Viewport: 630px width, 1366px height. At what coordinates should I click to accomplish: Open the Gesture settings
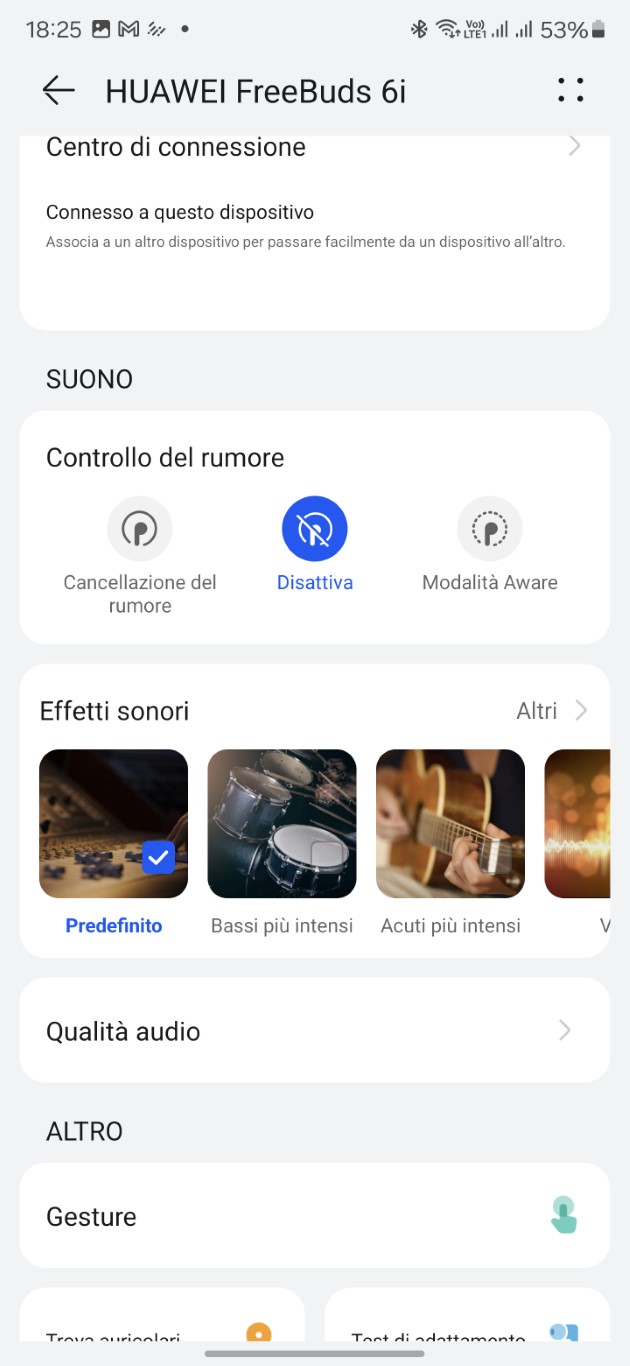pyautogui.click(x=314, y=1216)
